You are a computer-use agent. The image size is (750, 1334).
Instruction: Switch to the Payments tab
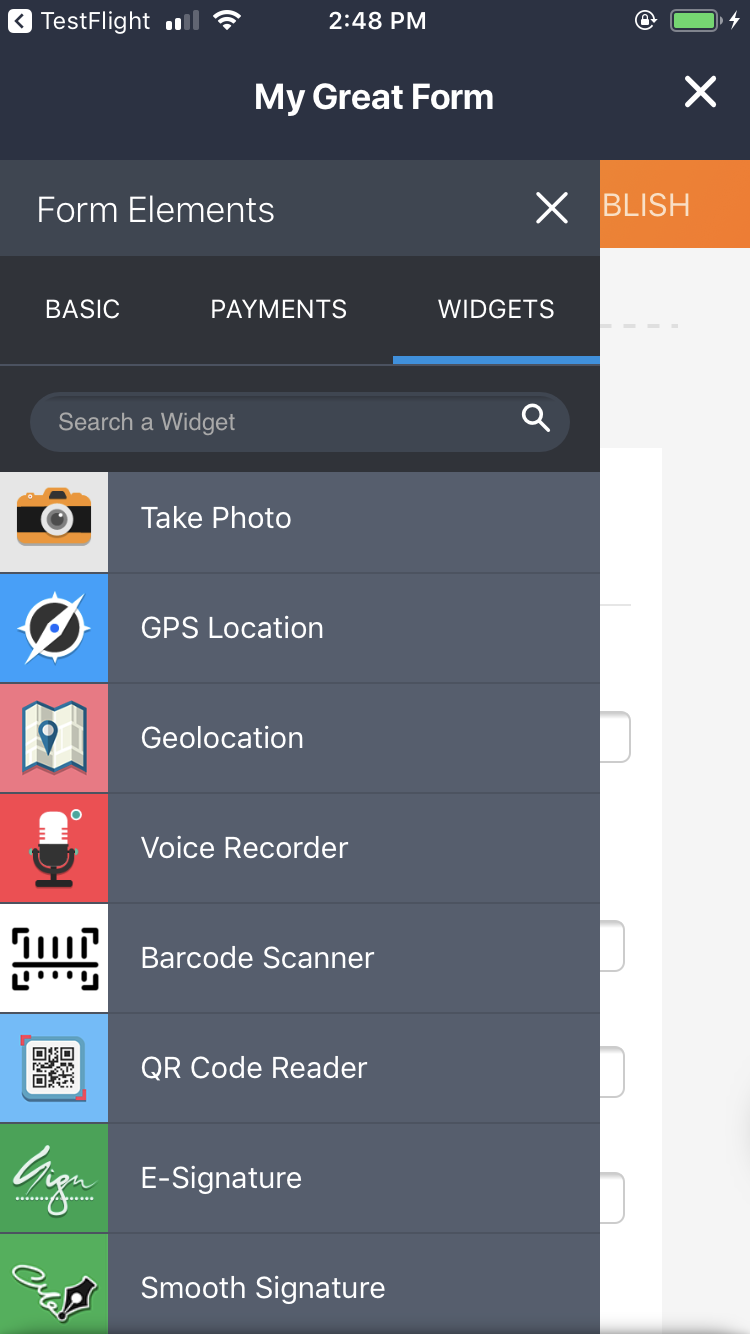coord(278,310)
